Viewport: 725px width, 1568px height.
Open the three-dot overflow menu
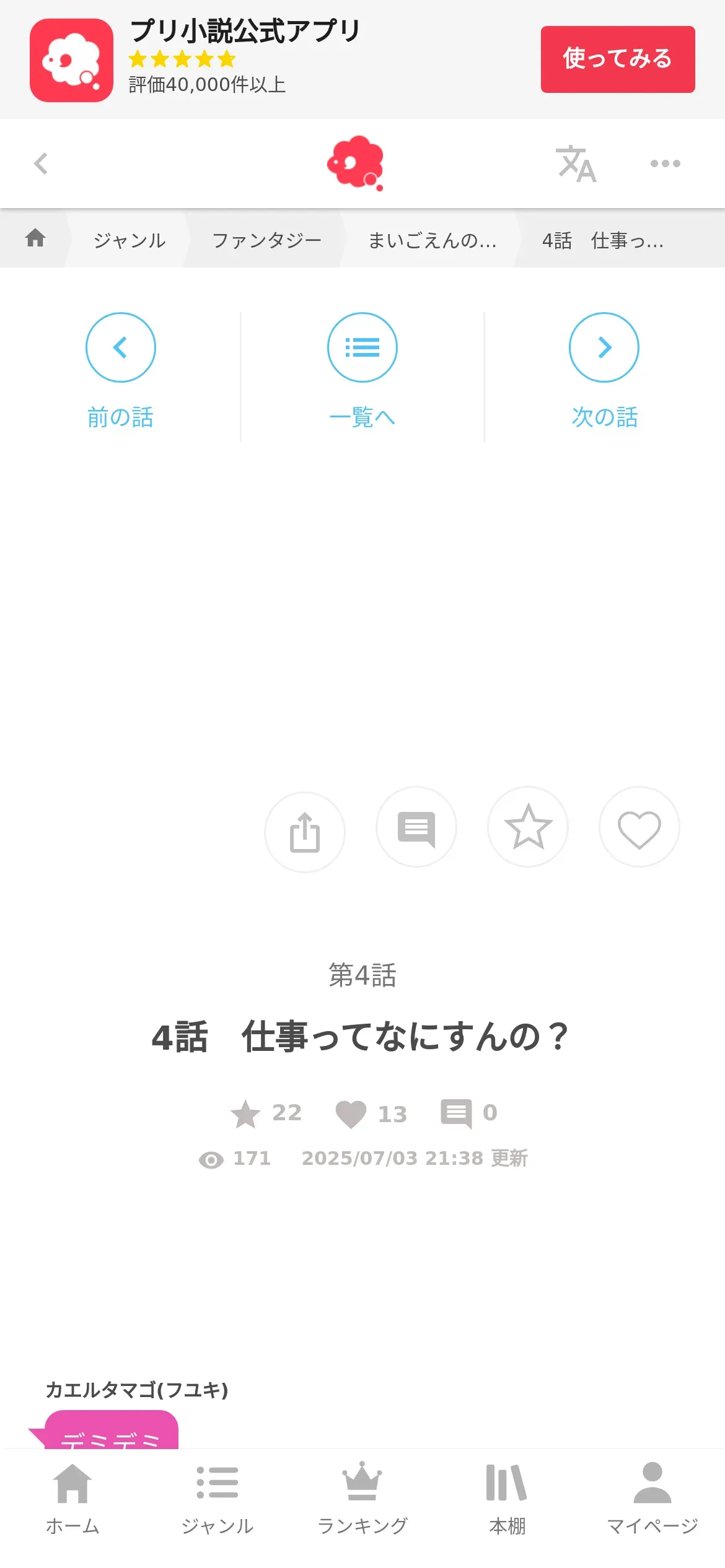click(665, 164)
